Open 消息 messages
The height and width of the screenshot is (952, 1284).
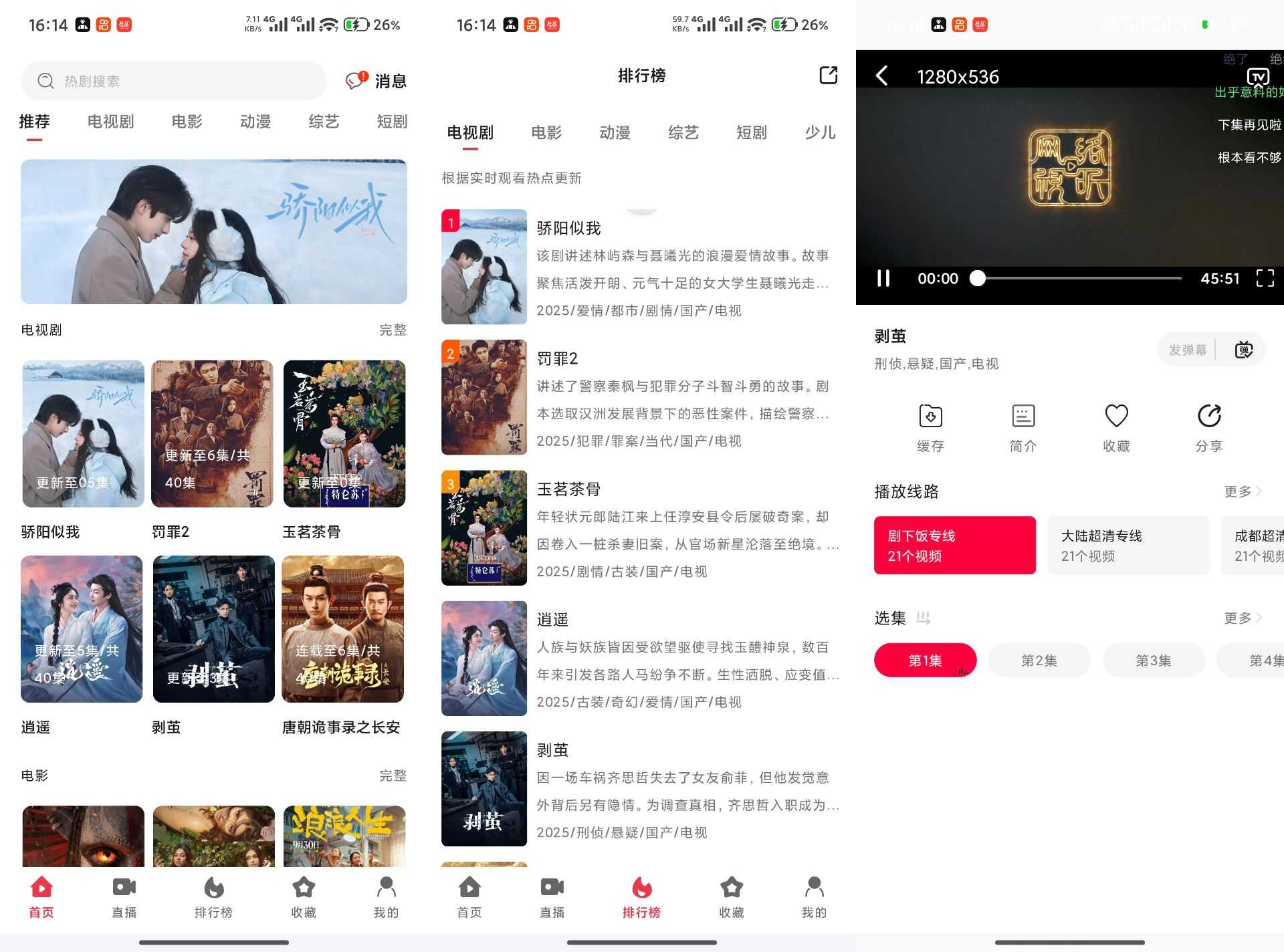point(376,81)
